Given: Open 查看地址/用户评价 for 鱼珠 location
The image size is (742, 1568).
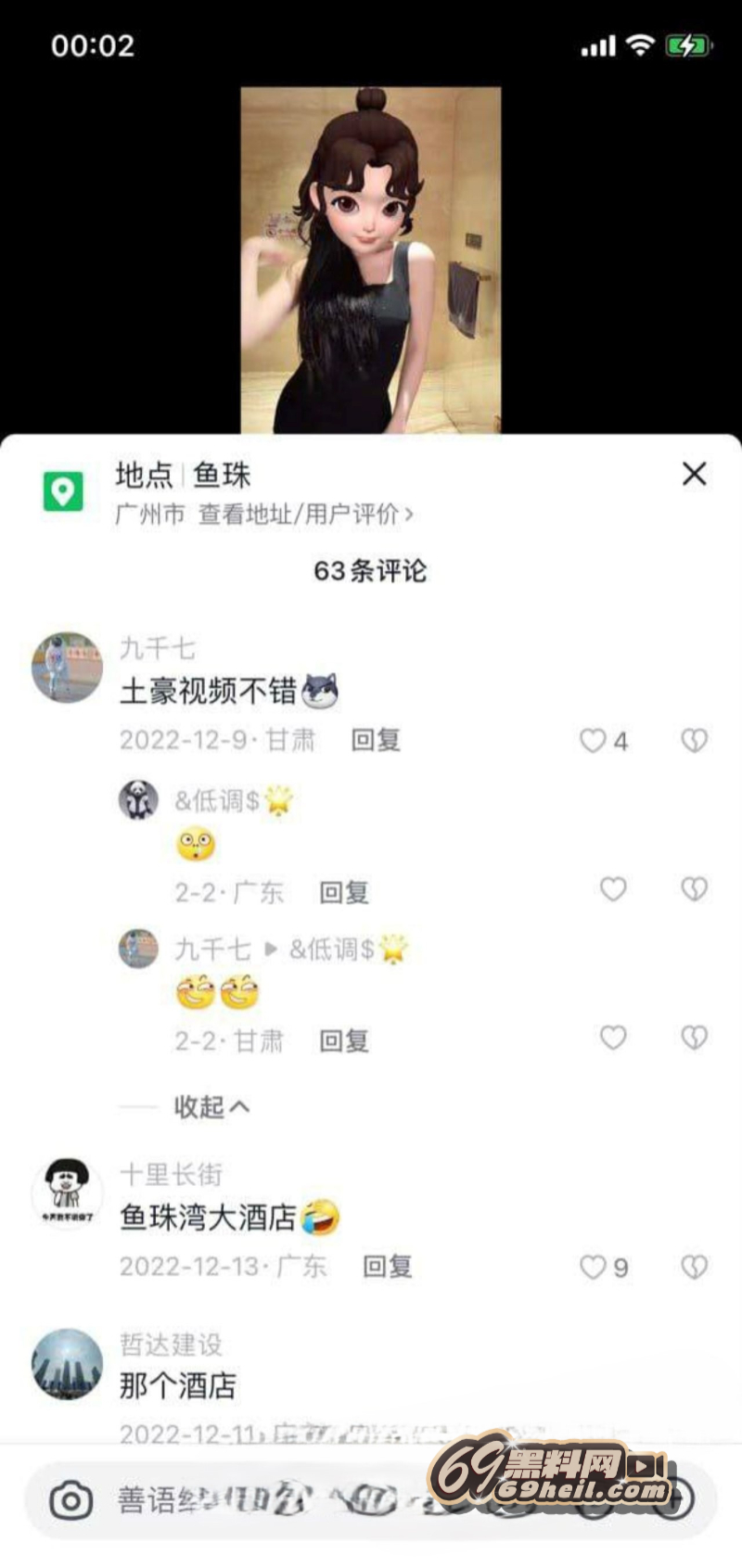Looking at the screenshot, I should point(306,514).
